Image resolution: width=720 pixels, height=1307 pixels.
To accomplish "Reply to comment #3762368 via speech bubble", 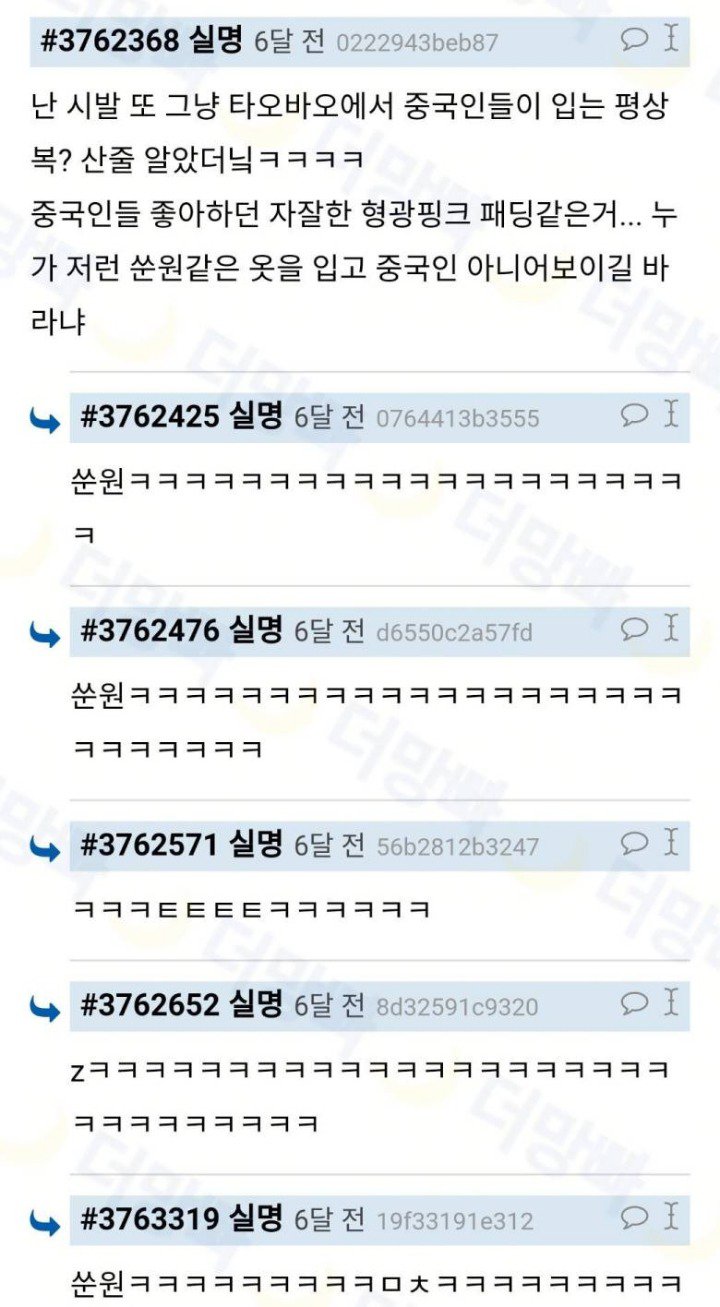I will [x=634, y=40].
